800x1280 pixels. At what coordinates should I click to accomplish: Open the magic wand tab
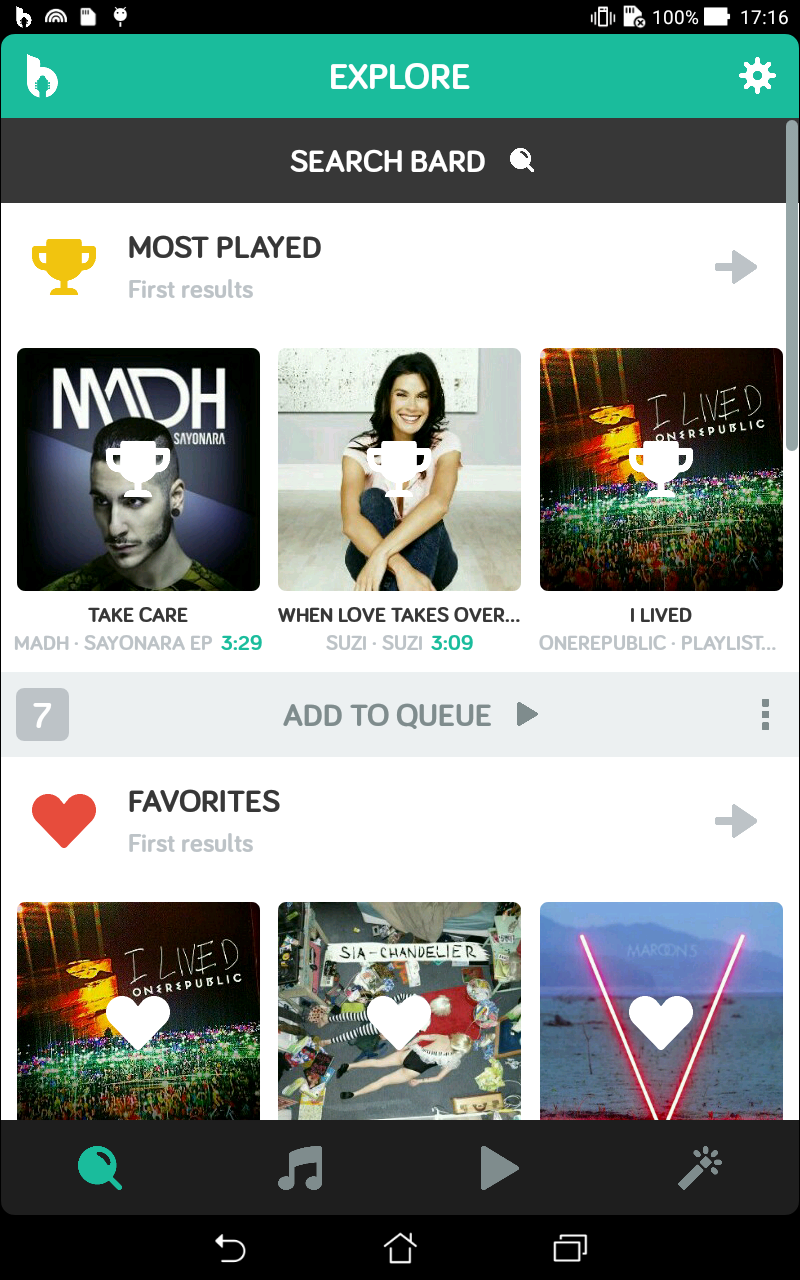pyautogui.click(x=699, y=1167)
